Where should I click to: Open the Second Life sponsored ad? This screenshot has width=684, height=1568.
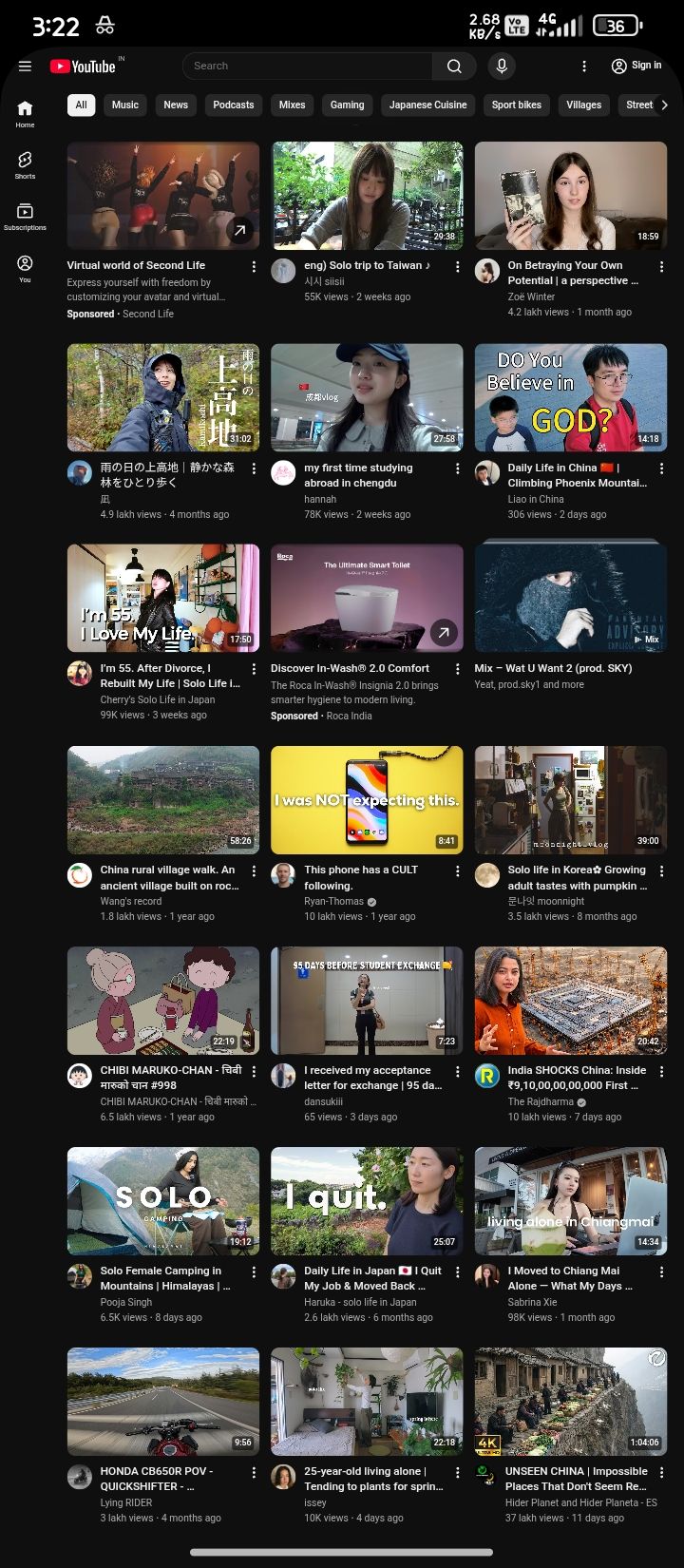pos(162,196)
